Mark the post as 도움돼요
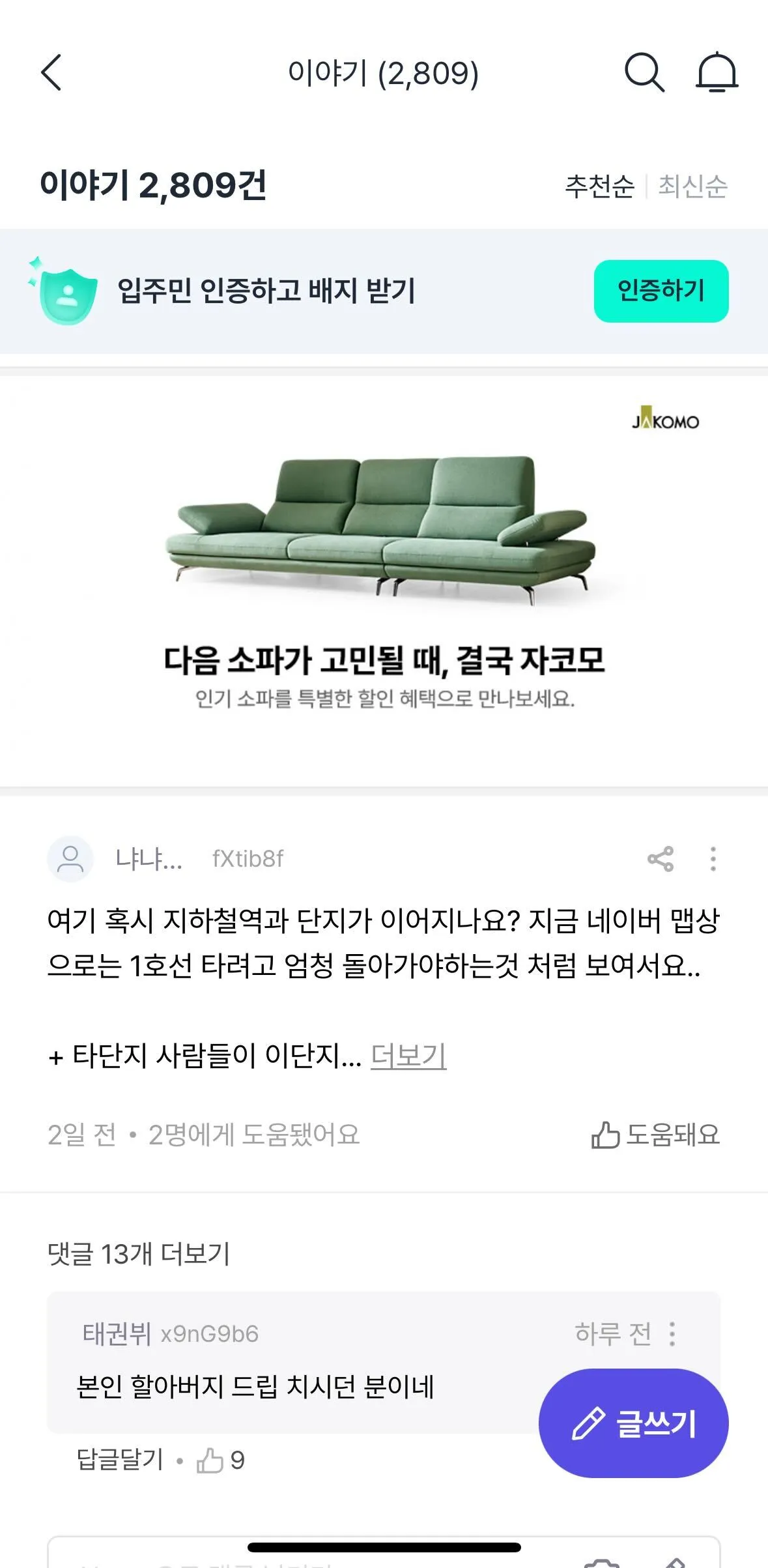Image resolution: width=768 pixels, height=1568 pixels. (x=655, y=1135)
